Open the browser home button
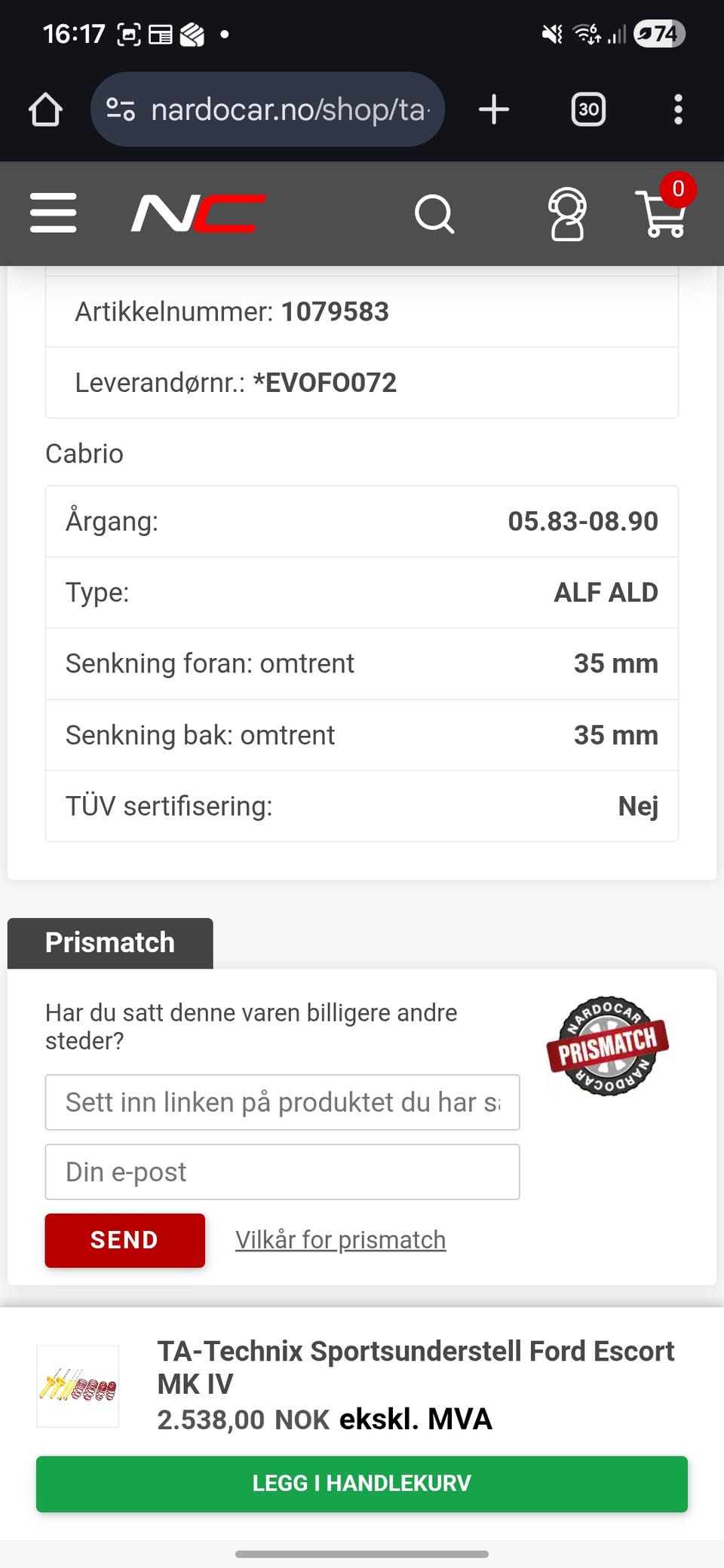 pos(45,109)
